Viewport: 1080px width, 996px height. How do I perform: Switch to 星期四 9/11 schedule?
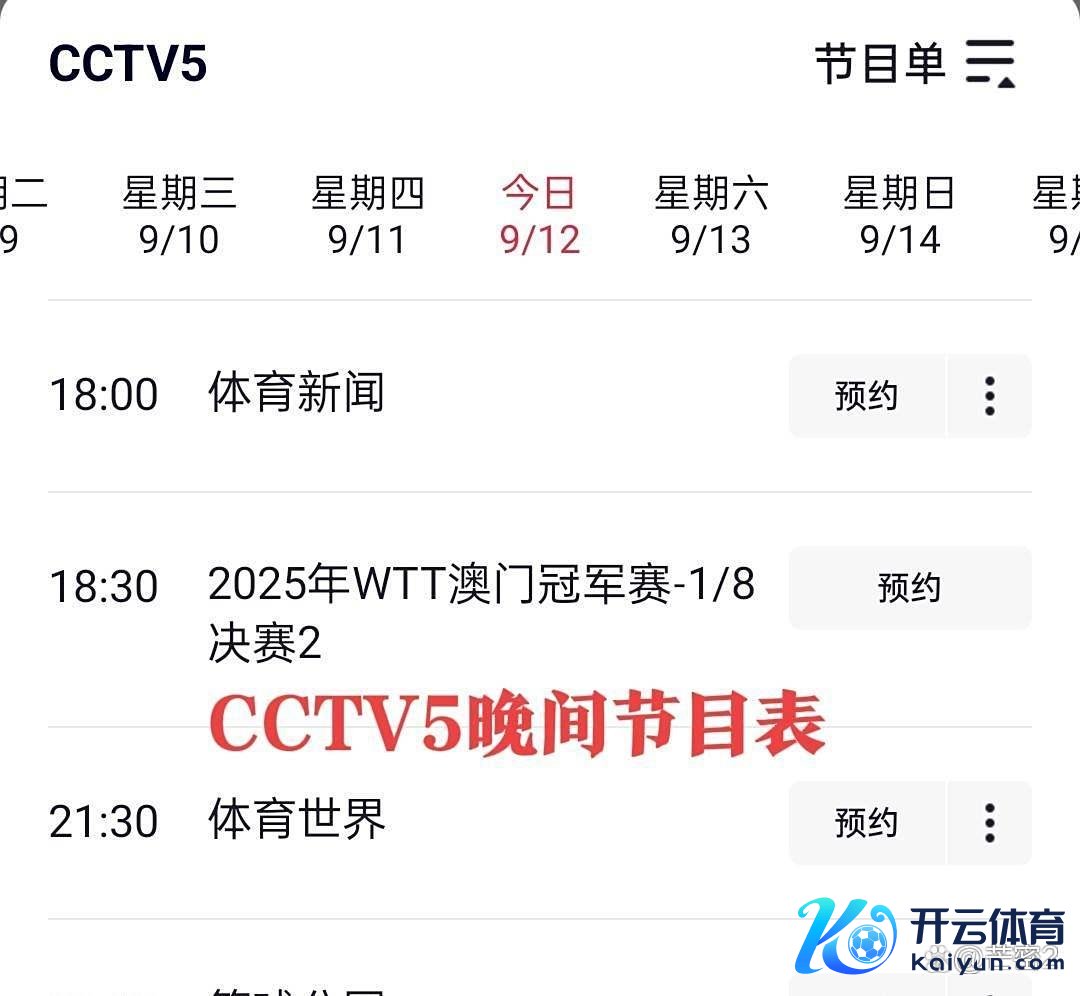(368, 216)
